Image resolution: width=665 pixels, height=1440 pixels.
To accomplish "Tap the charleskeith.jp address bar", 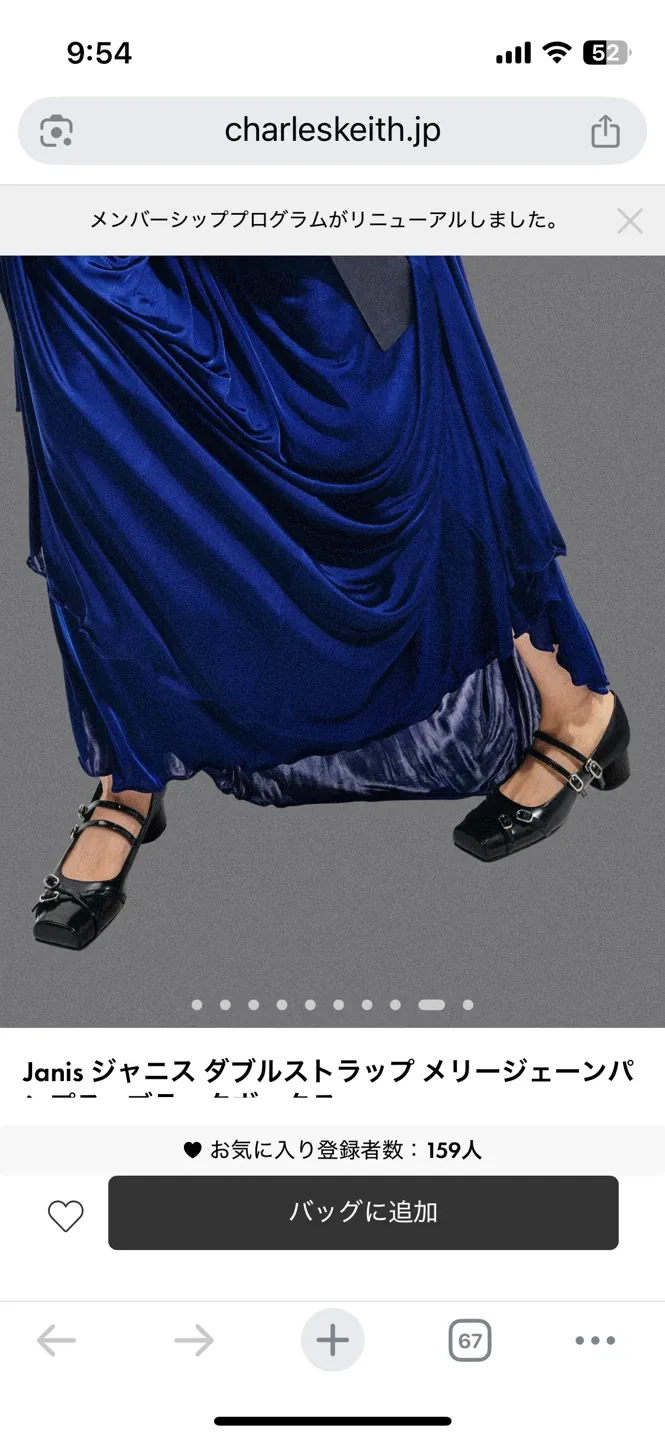I will click(x=332, y=131).
